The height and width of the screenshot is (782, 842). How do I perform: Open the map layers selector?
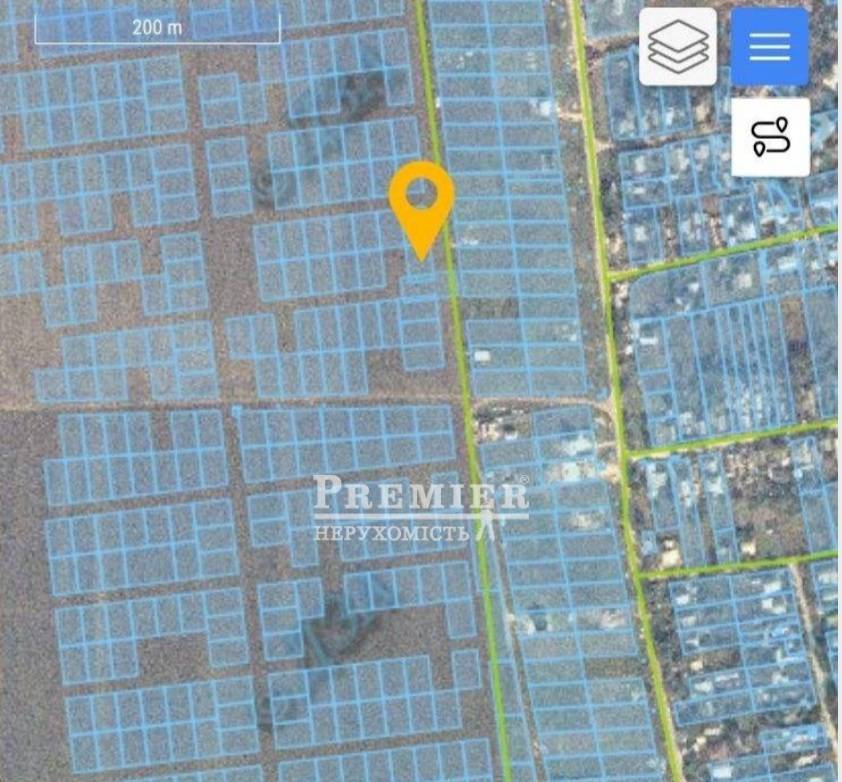(x=678, y=46)
